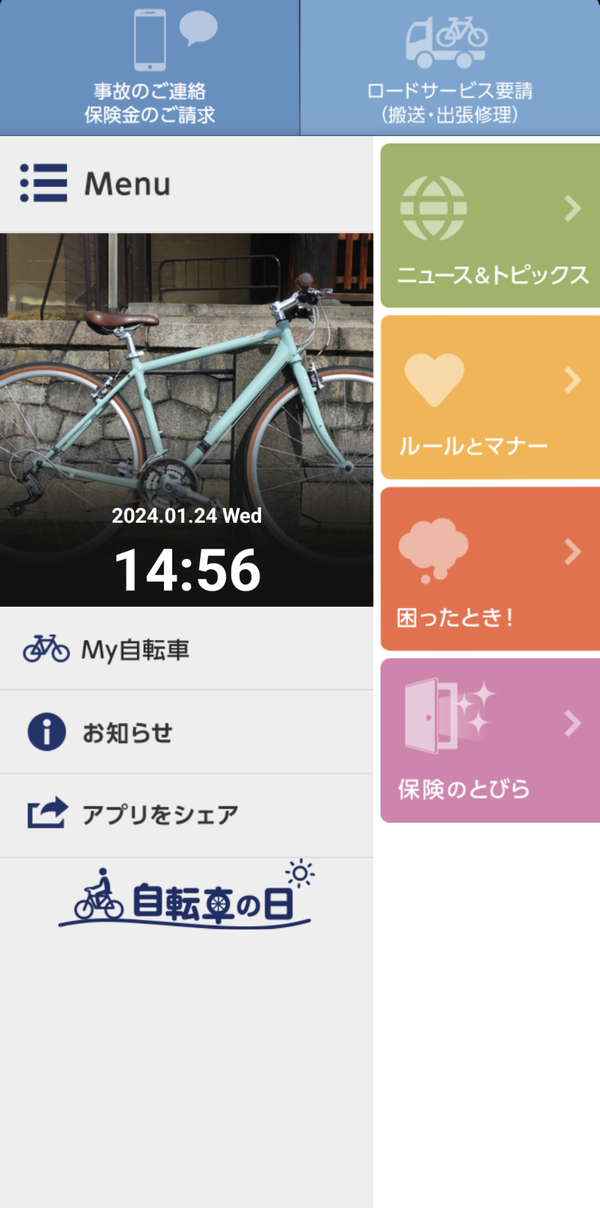The width and height of the screenshot is (600, 1208).
Task: Open ニュース&トピックス tile
Action: (490, 225)
